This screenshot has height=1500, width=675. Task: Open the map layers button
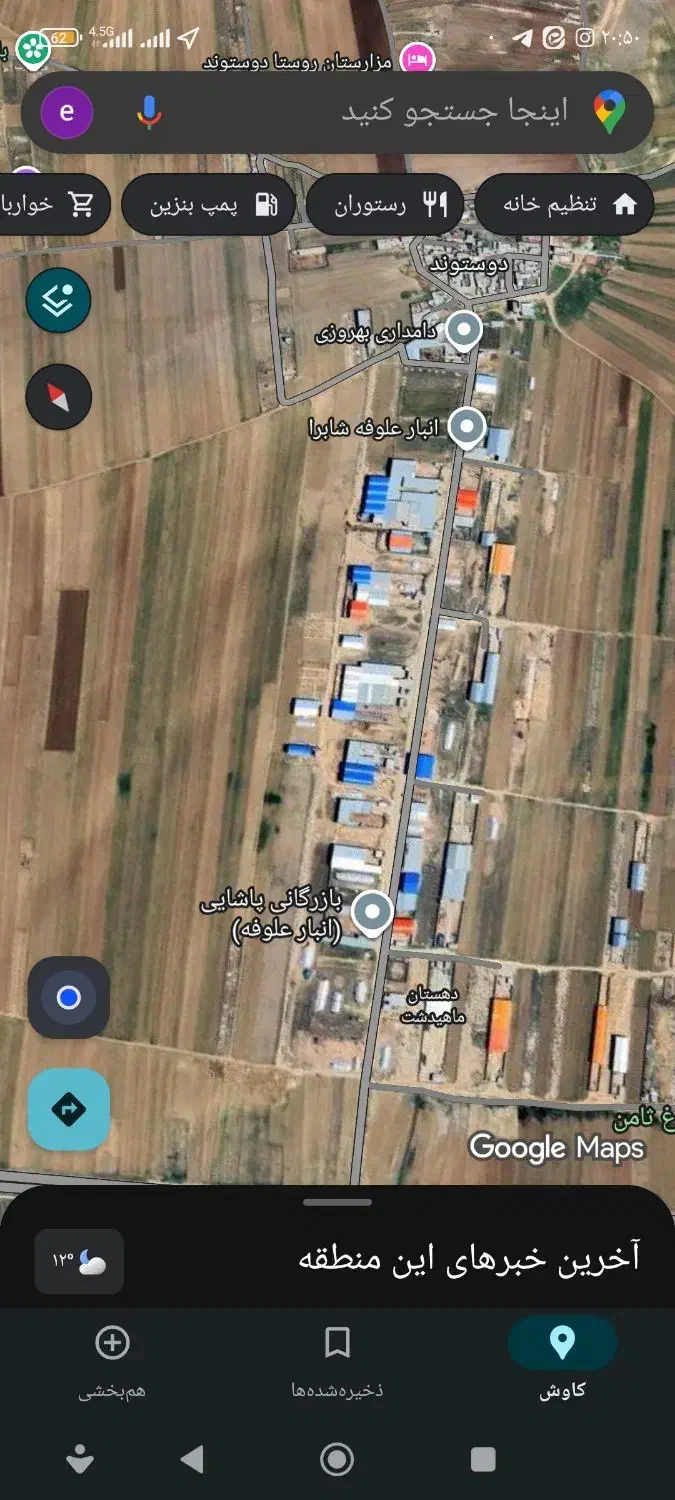(58, 299)
